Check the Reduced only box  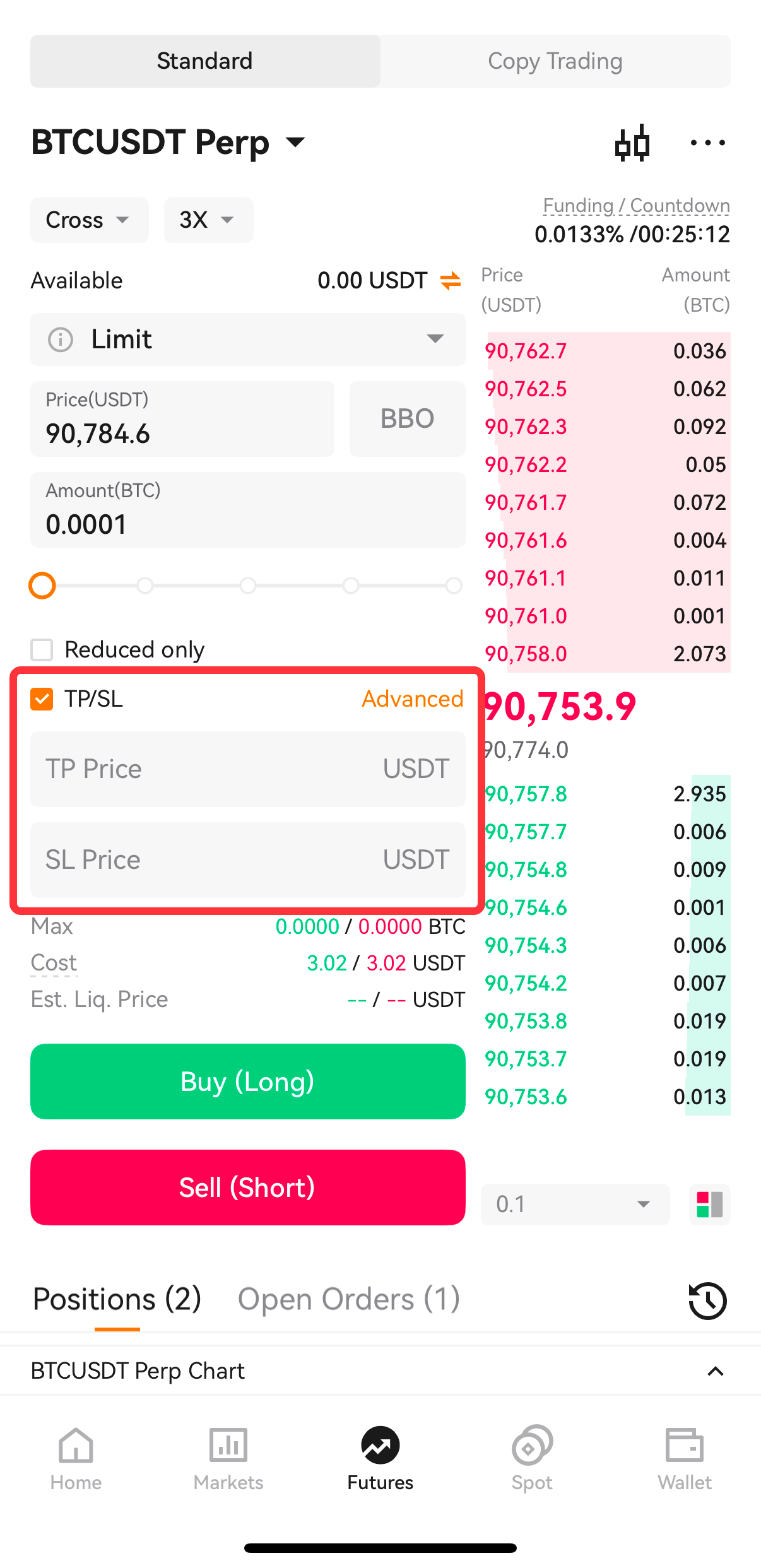[x=42, y=649]
